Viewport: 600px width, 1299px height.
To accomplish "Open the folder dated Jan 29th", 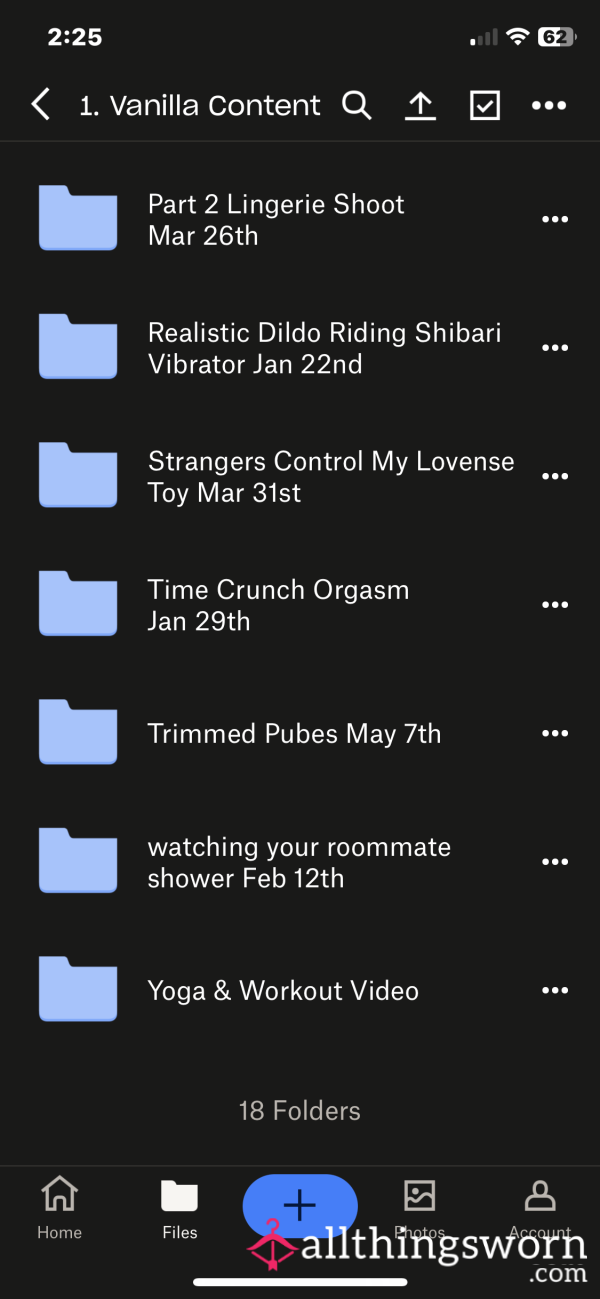I will click(x=300, y=605).
